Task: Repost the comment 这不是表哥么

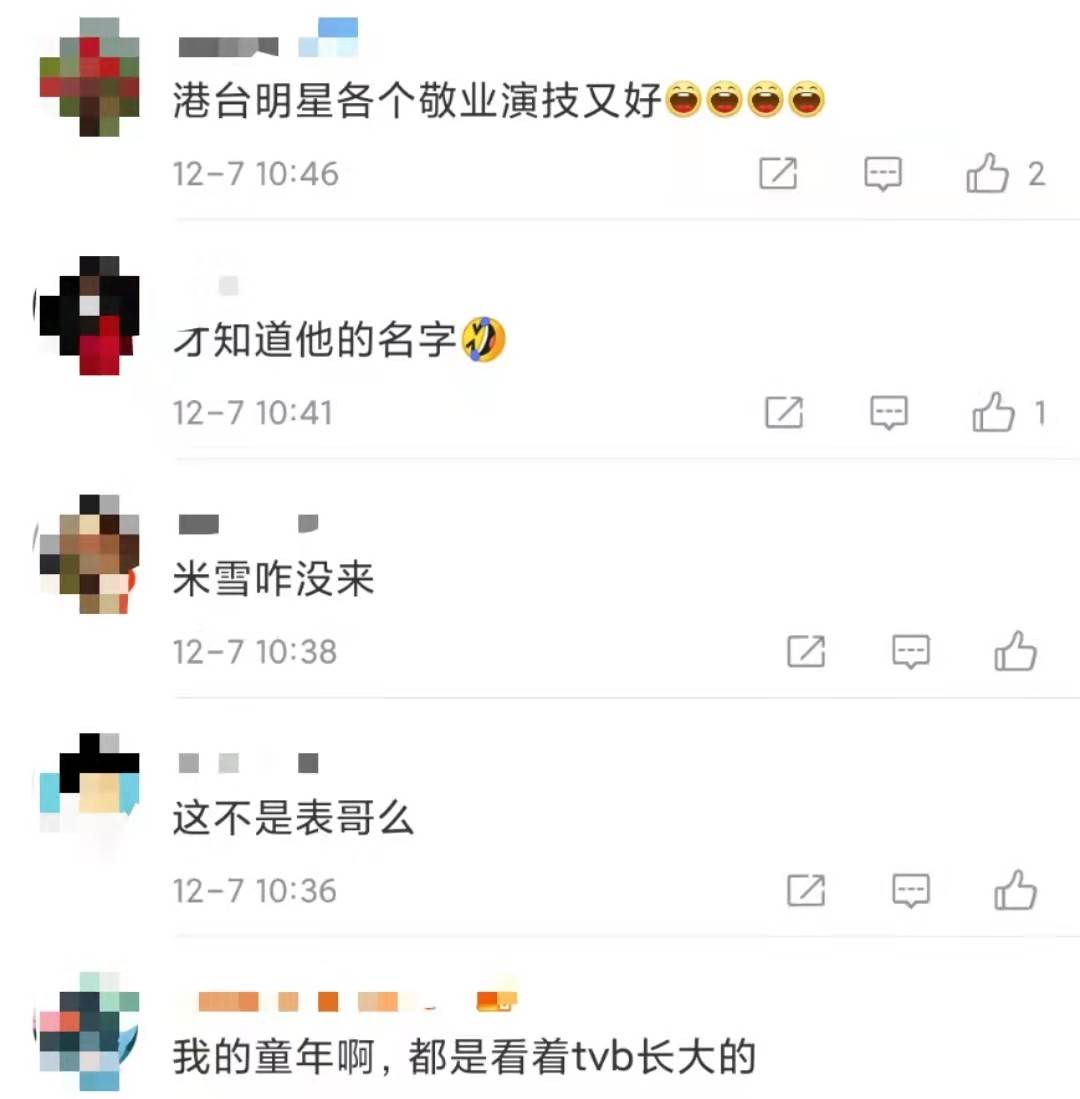Action: pos(806,890)
